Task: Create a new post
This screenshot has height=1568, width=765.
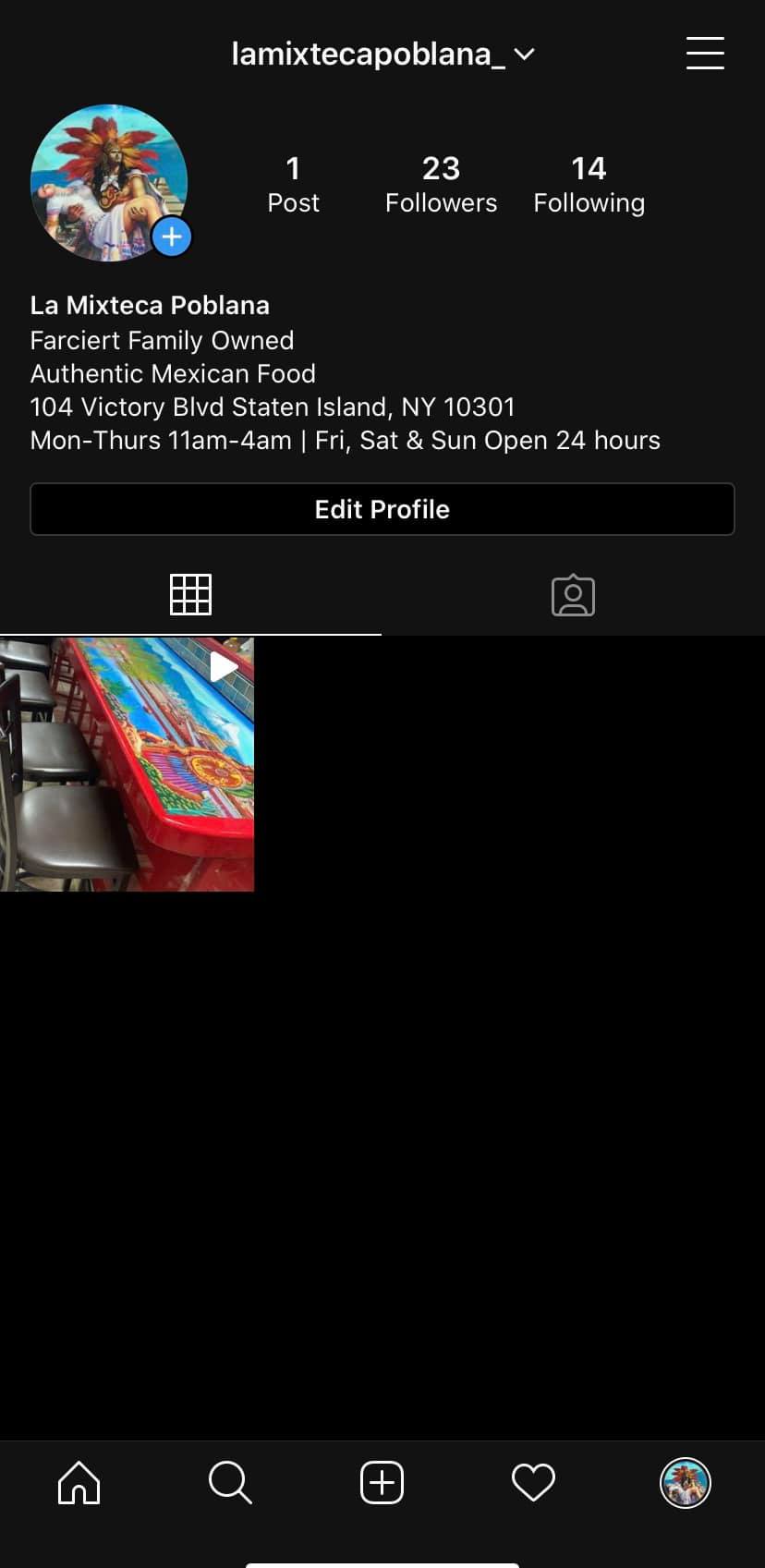Action: pos(382,1482)
